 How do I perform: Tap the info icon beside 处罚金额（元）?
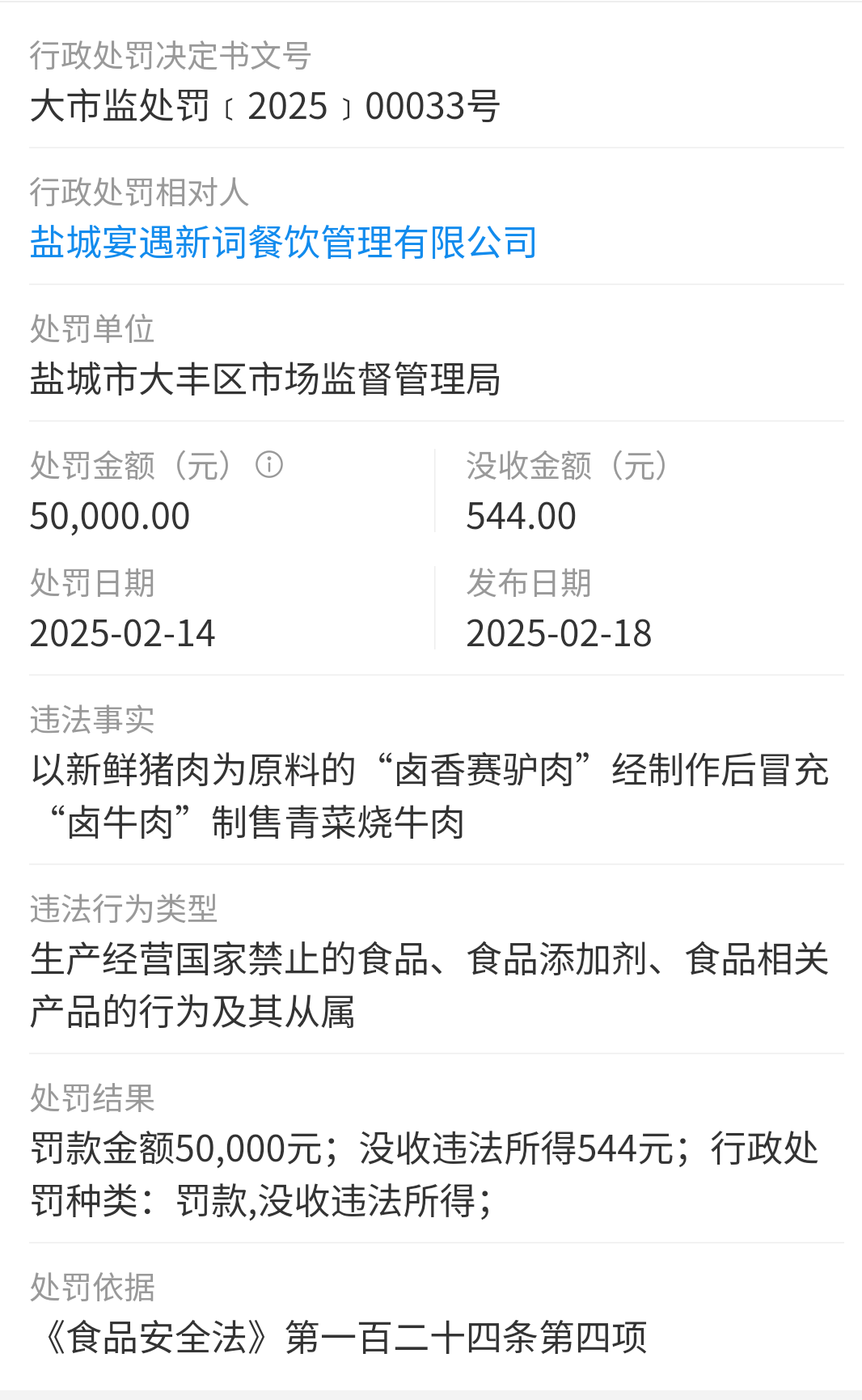pos(269,465)
